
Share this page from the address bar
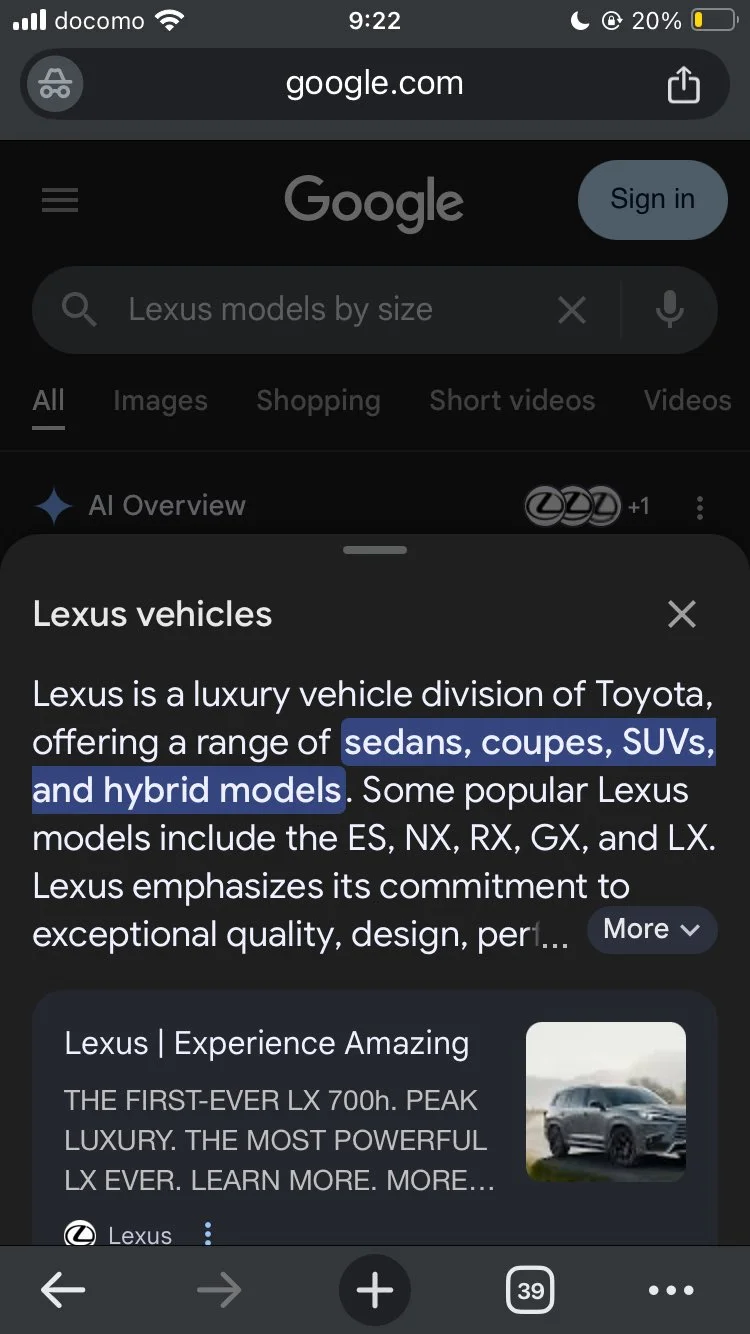coord(683,85)
